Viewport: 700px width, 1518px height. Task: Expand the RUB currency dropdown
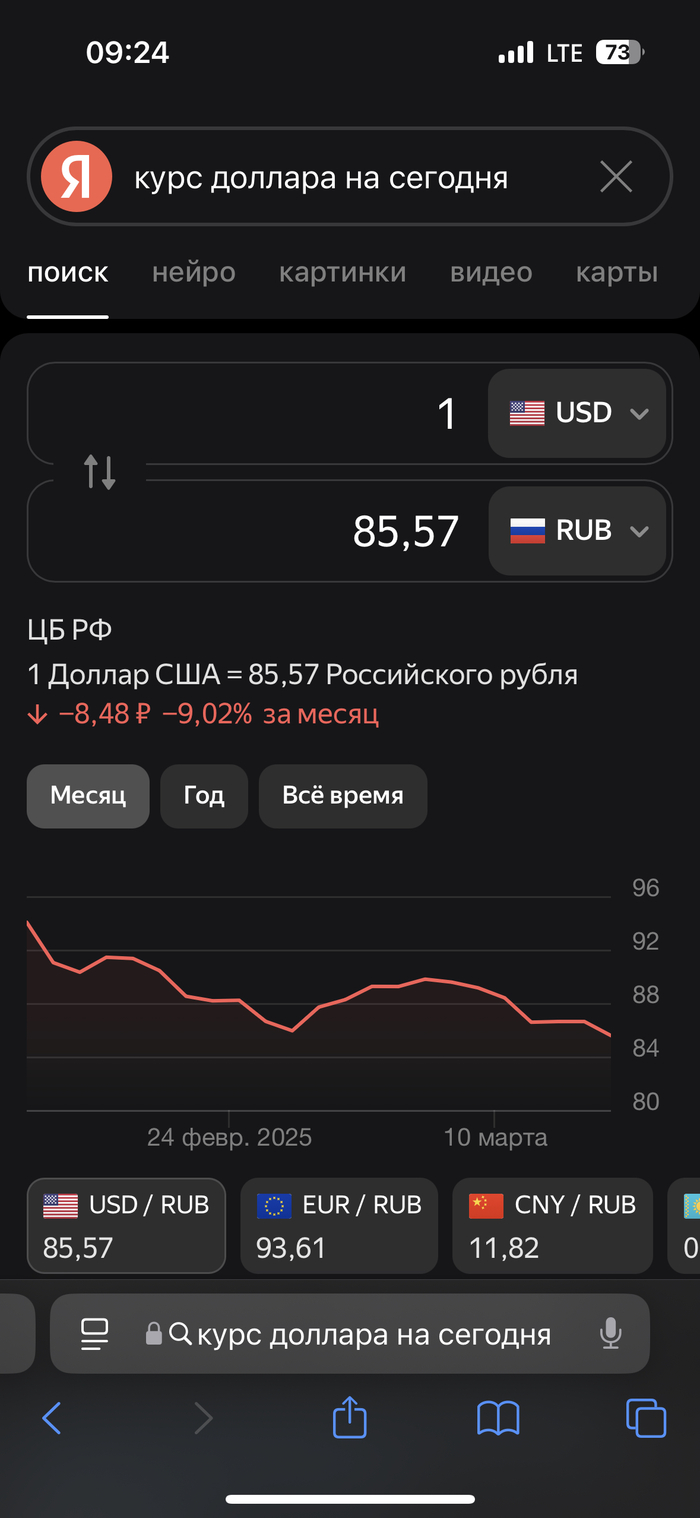pyautogui.click(x=578, y=530)
